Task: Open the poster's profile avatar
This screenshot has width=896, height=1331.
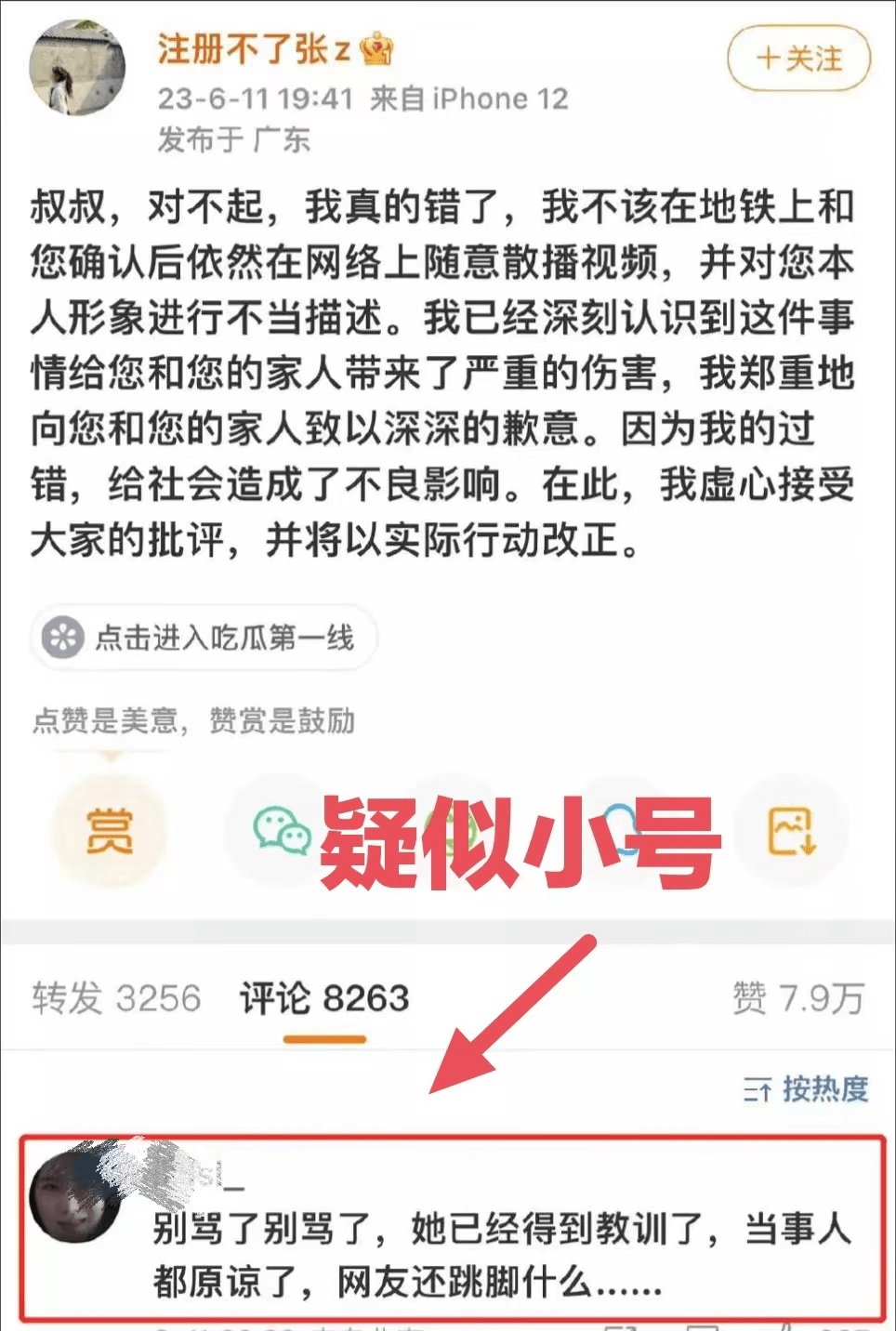Action: (77, 67)
